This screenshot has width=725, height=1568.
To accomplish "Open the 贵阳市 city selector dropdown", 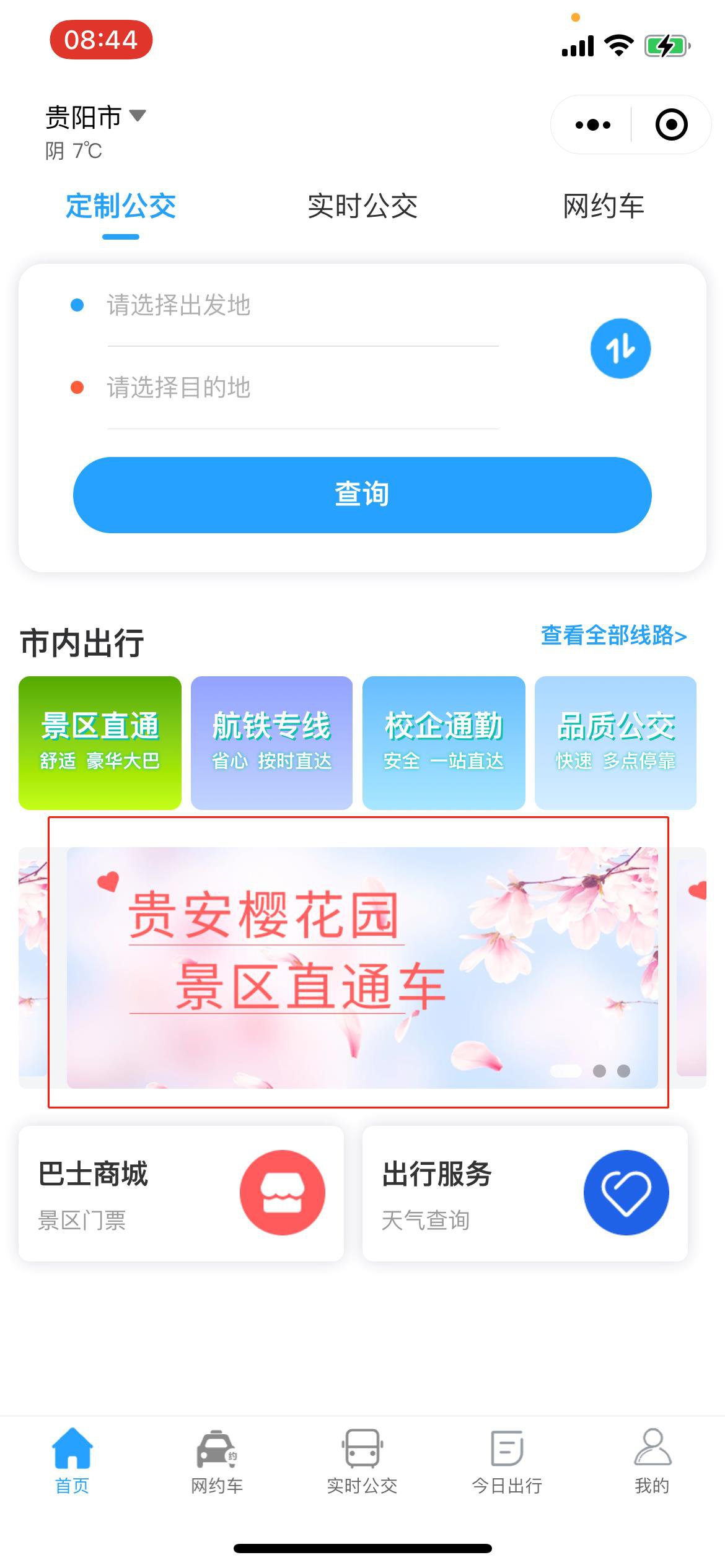I will click(x=95, y=117).
